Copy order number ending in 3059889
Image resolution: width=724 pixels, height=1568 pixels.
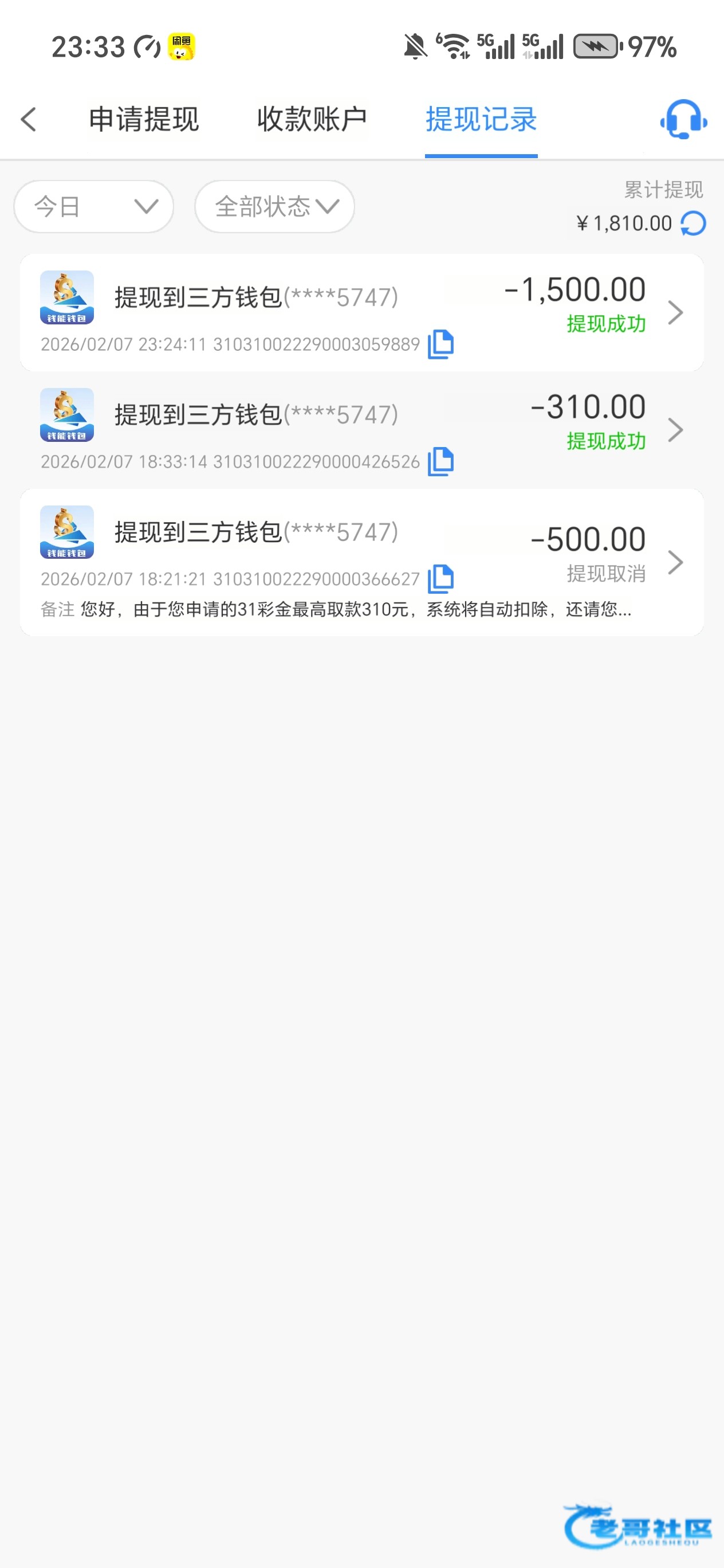[x=440, y=344]
